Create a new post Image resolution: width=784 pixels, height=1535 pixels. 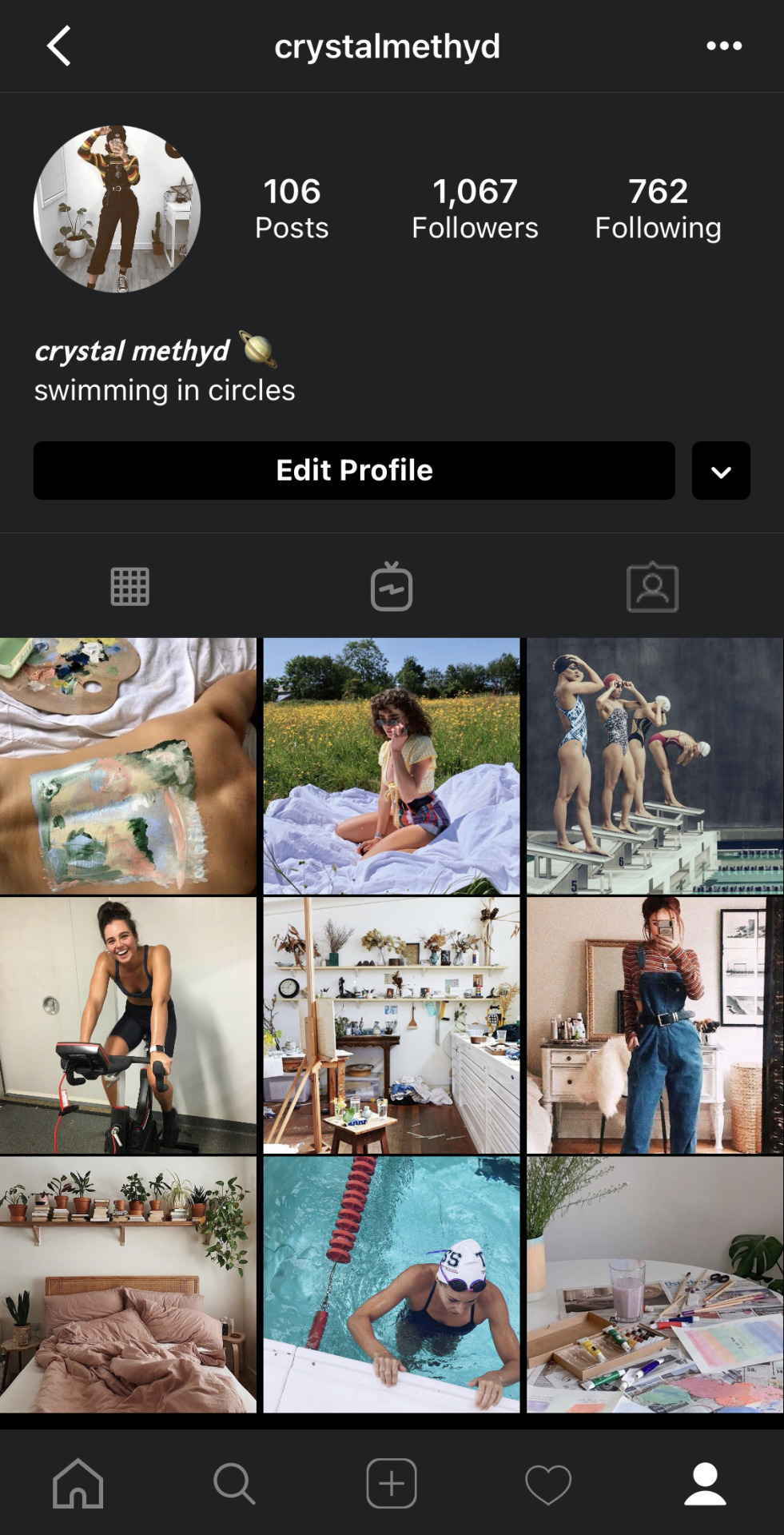tap(392, 1484)
